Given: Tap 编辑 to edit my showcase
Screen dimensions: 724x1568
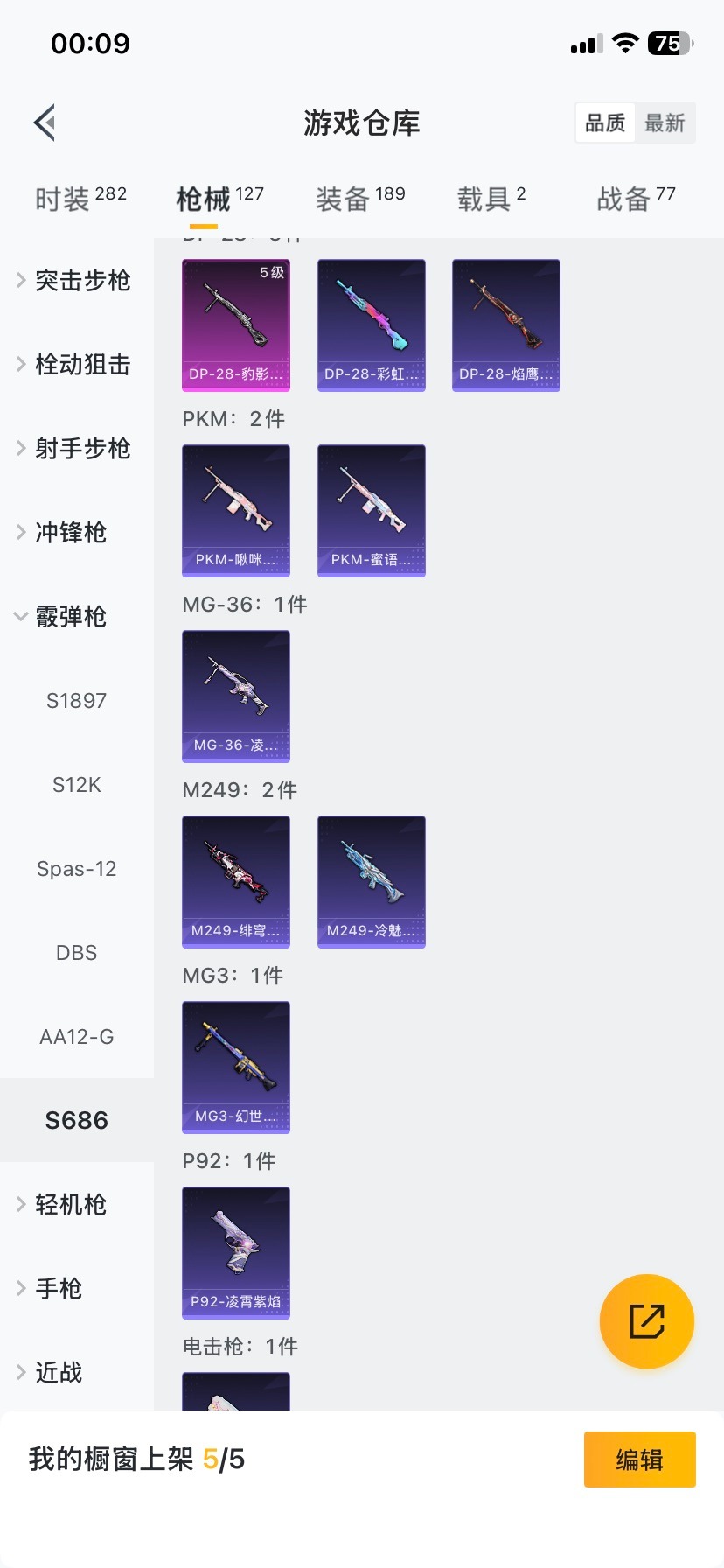Looking at the screenshot, I should coord(639,1459).
